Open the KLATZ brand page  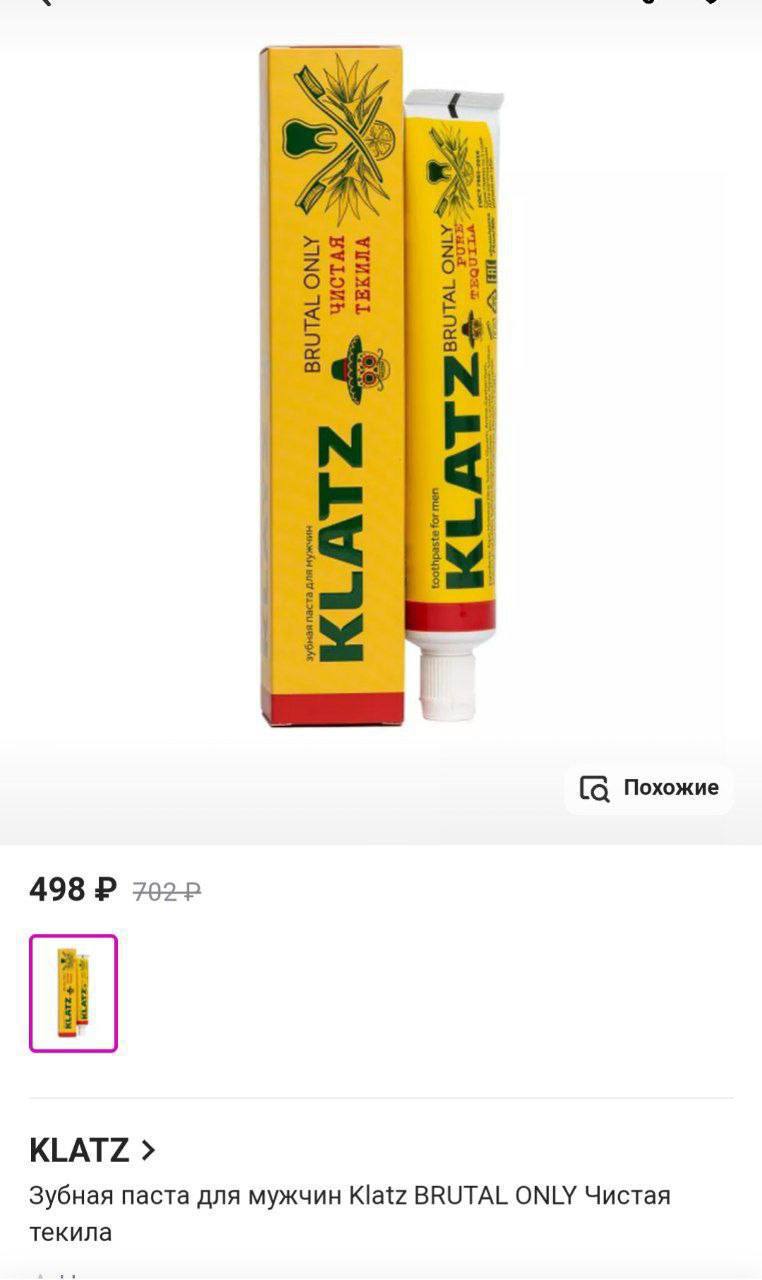coord(93,1151)
